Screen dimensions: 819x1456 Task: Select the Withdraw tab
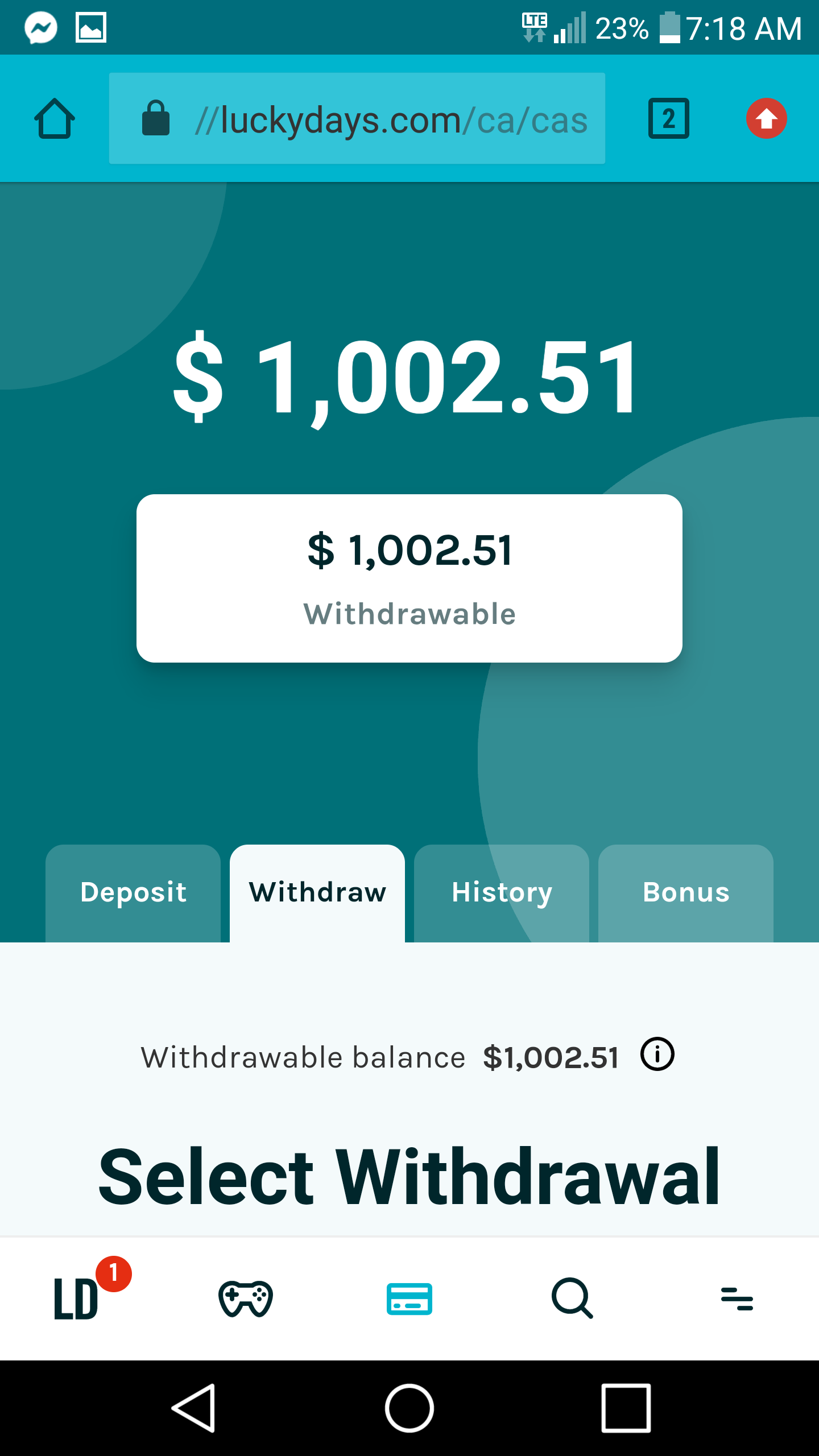[x=317, y=892]
